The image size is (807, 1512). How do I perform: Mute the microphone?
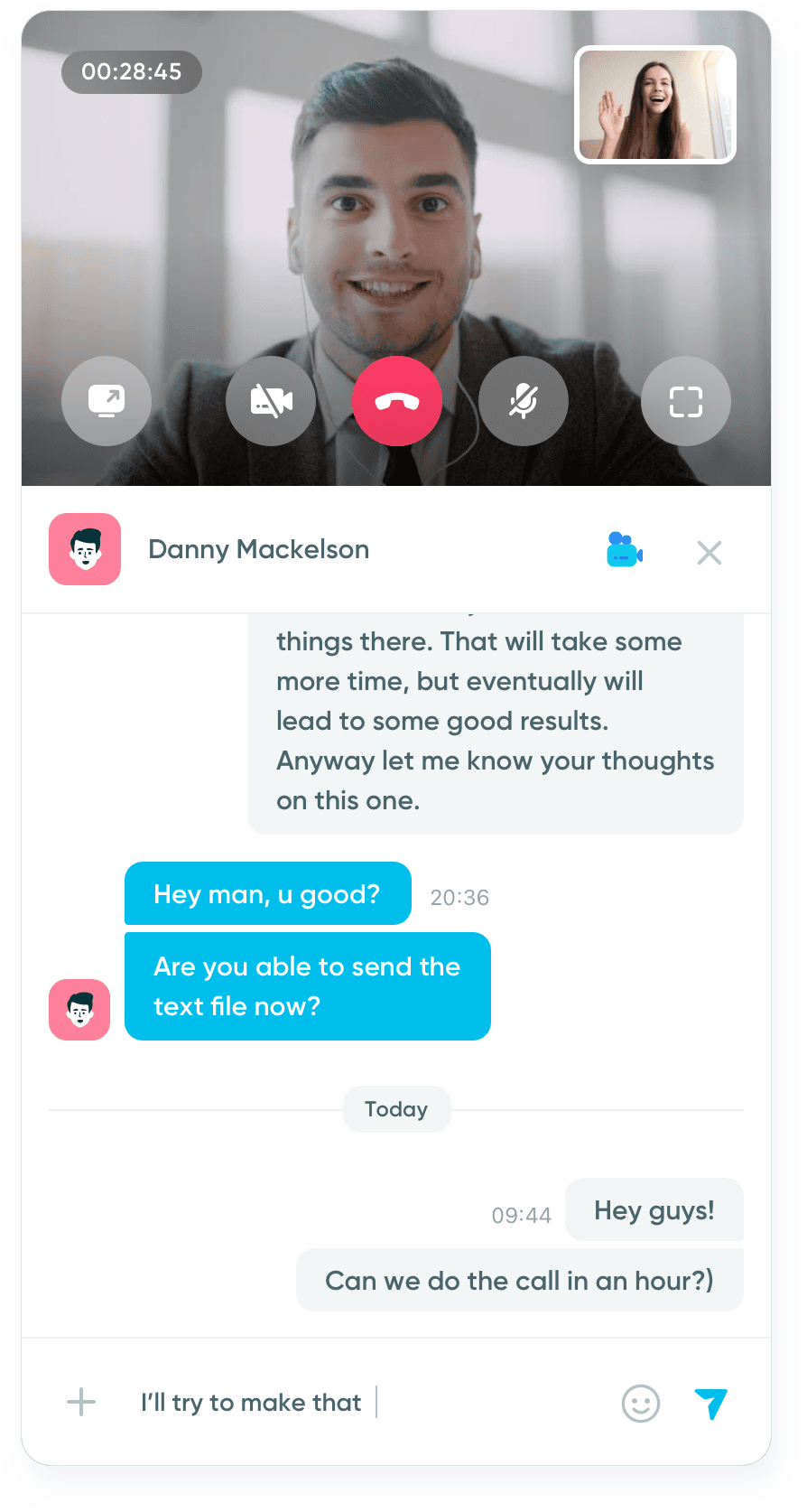pyautogui.click(x=524, y=401)
